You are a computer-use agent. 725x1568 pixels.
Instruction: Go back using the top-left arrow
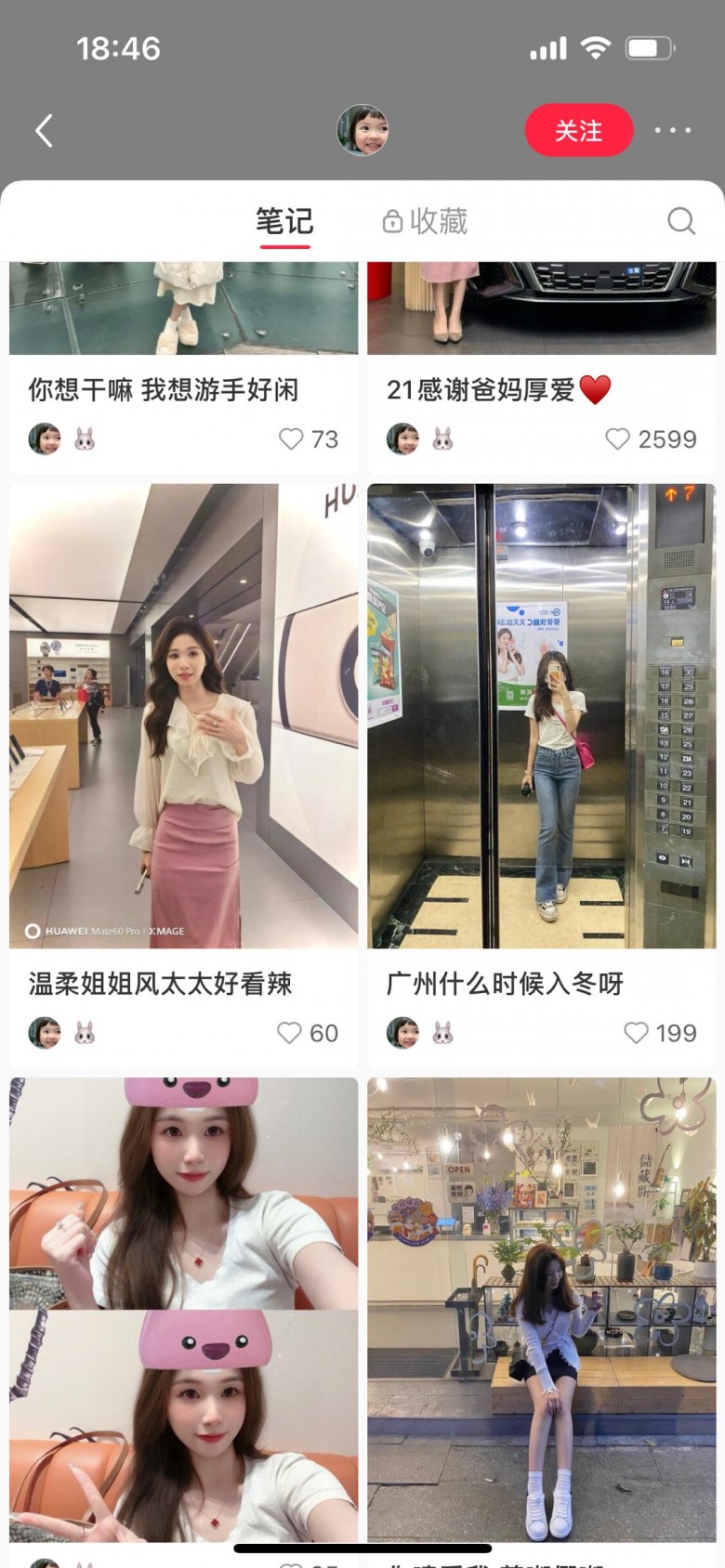44,131
